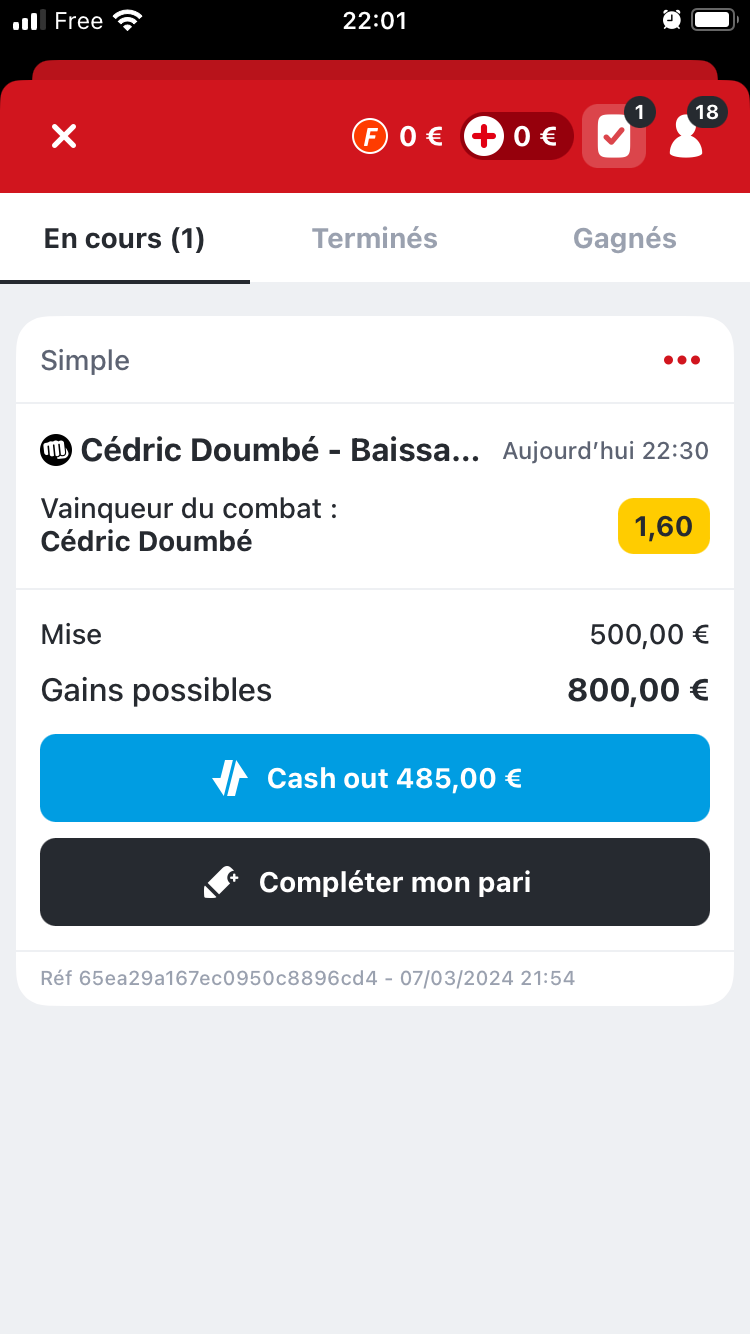Tap the deposit plus balance button
This screenshot has height=1334, width=750.
coord(517,136)
